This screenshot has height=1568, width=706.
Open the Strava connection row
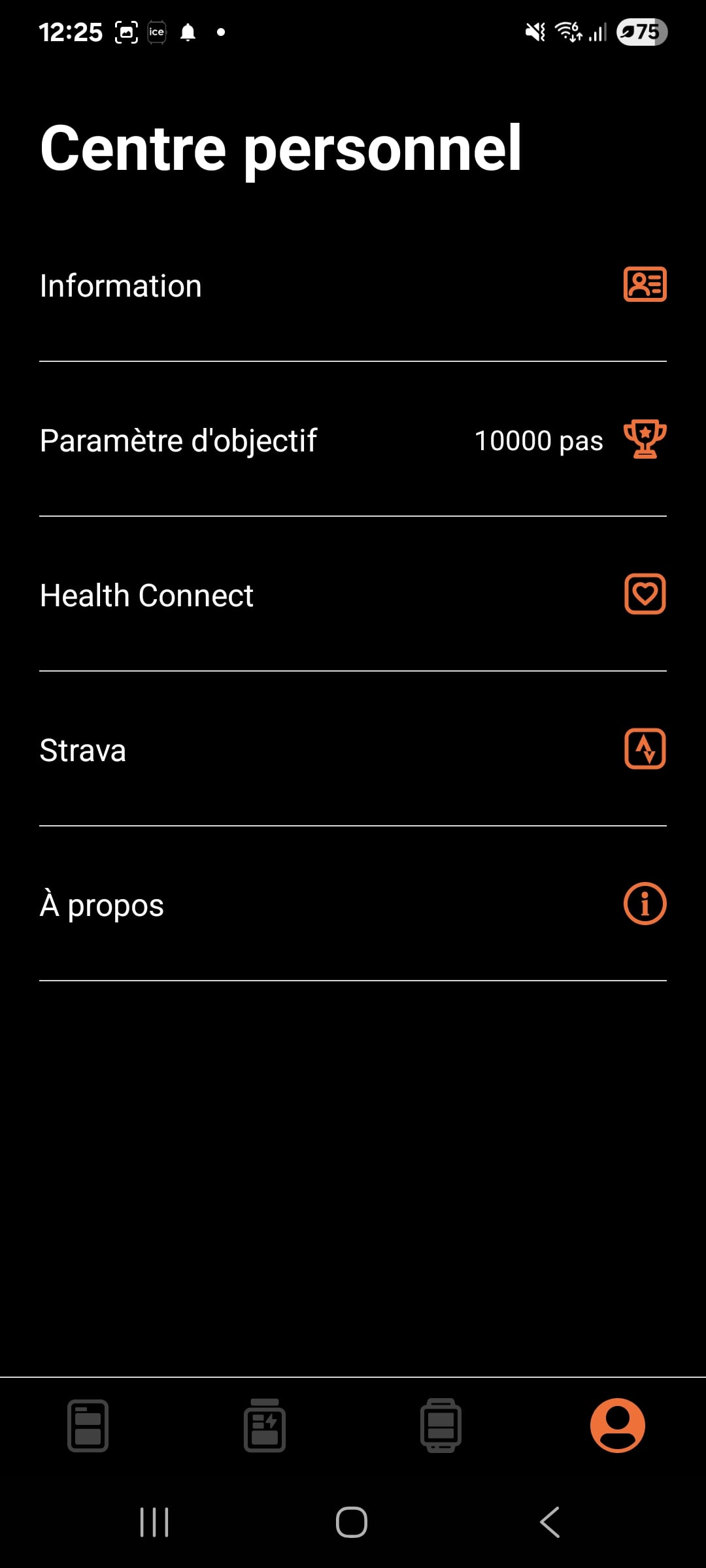(353, 750)
